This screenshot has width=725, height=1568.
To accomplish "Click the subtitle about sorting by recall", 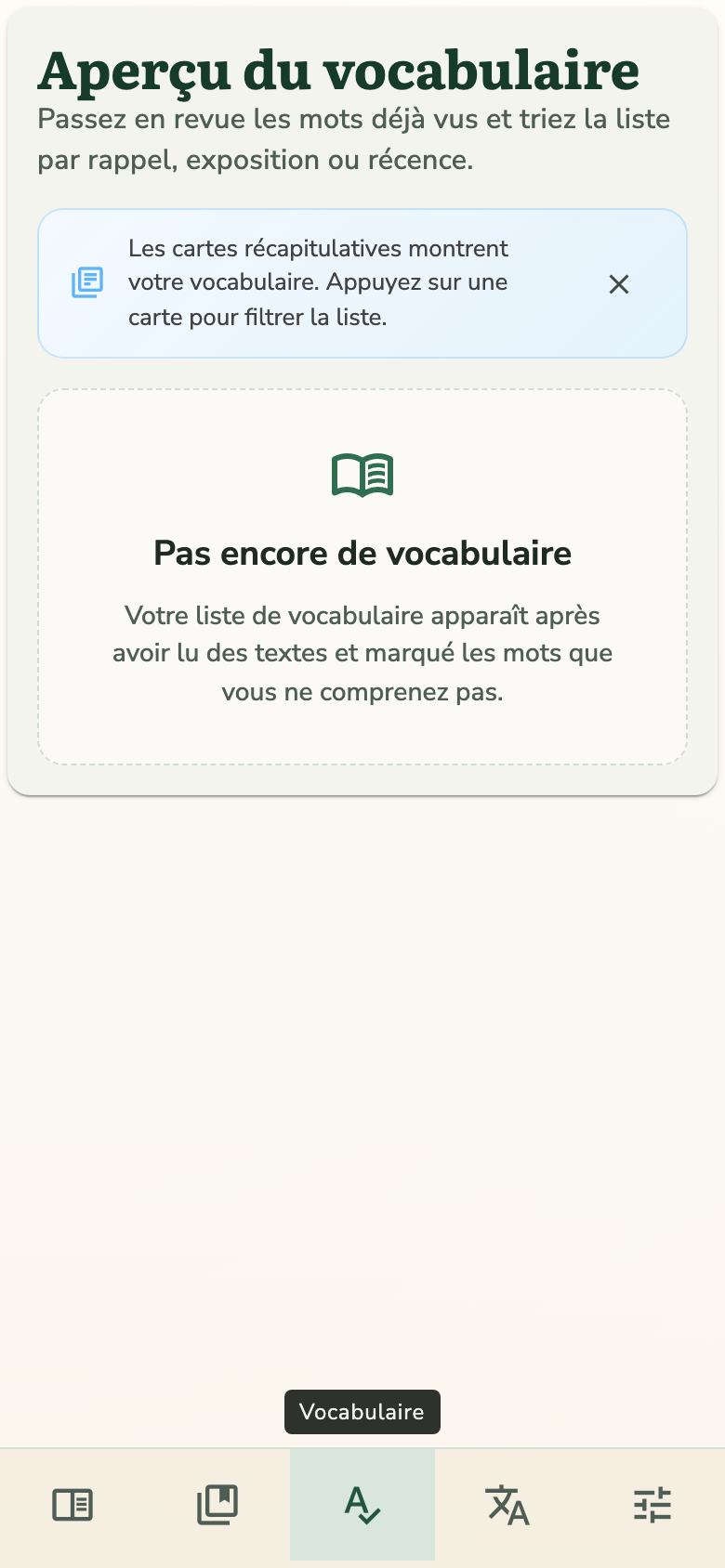I will pyautogui.click(x=353, y=139).
